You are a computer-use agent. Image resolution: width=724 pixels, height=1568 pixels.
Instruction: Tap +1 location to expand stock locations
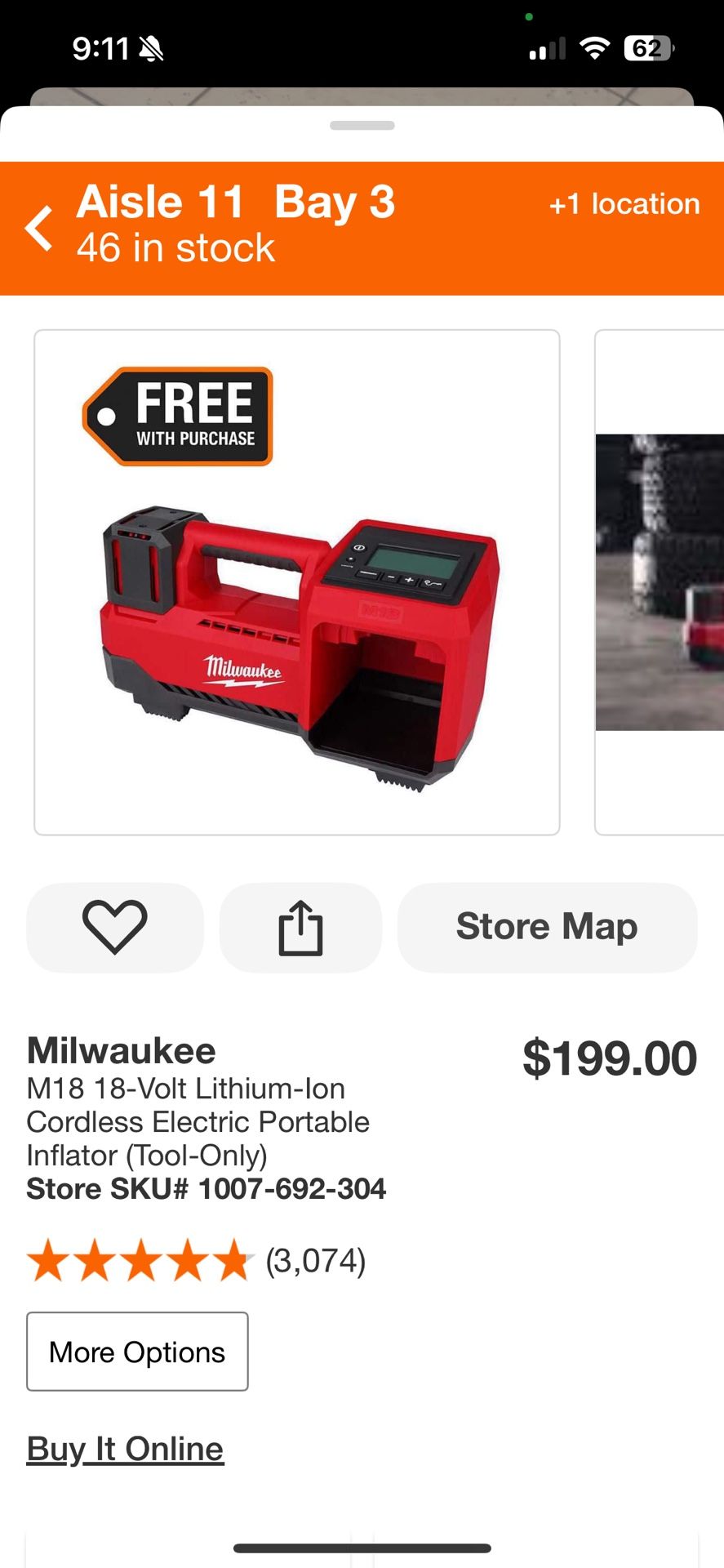point(624,204)
